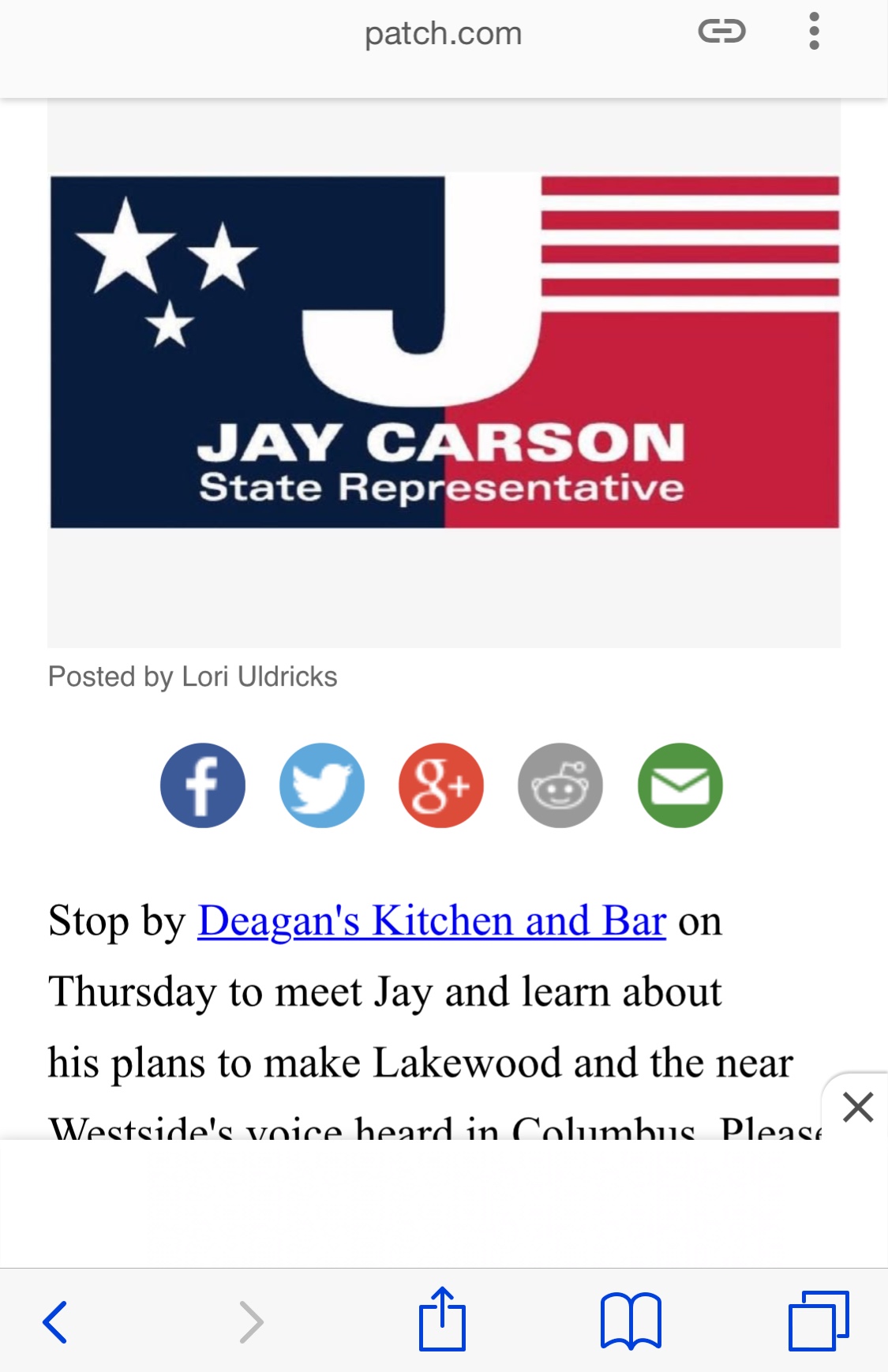Image resolution: width=888 pixels, height=1372 pixels.
Task: Show open browser tabs
Action: pos(819,1321)
